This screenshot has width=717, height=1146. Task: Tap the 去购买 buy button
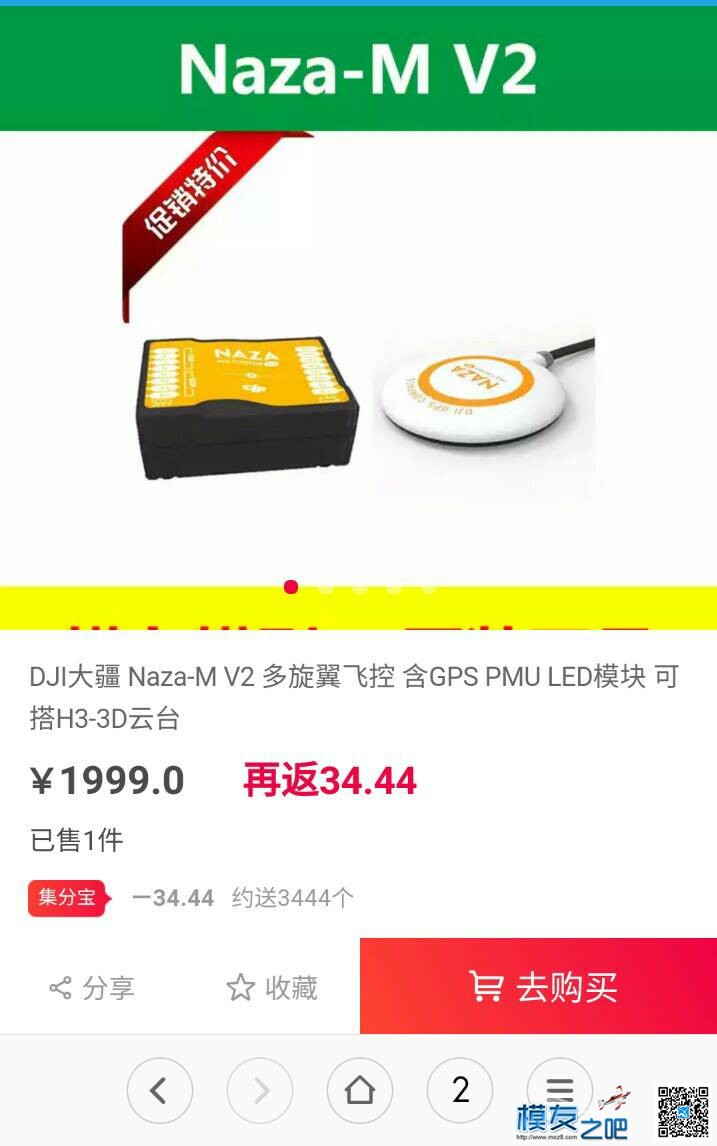point(539,986)
